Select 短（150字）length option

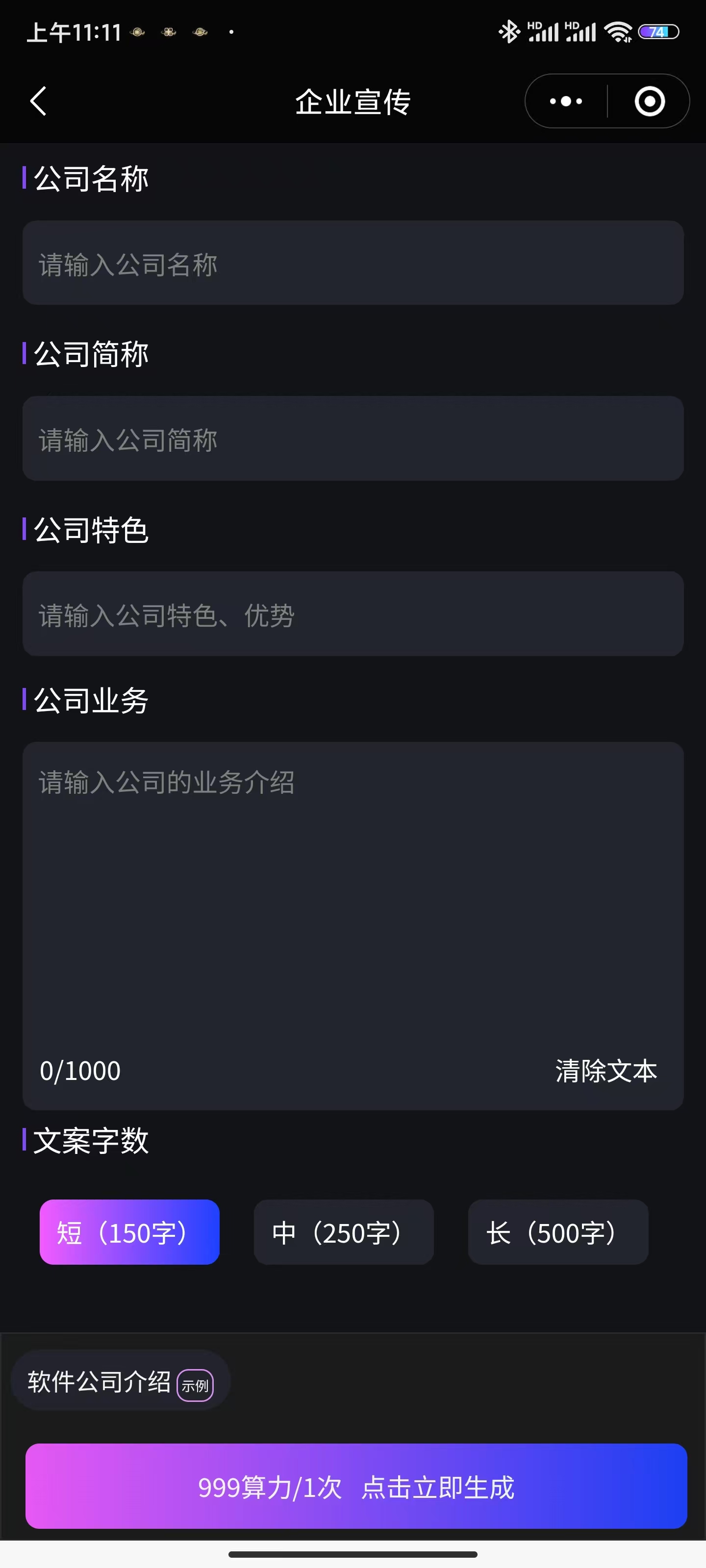pyautogui.click(x=130, y=1232)
